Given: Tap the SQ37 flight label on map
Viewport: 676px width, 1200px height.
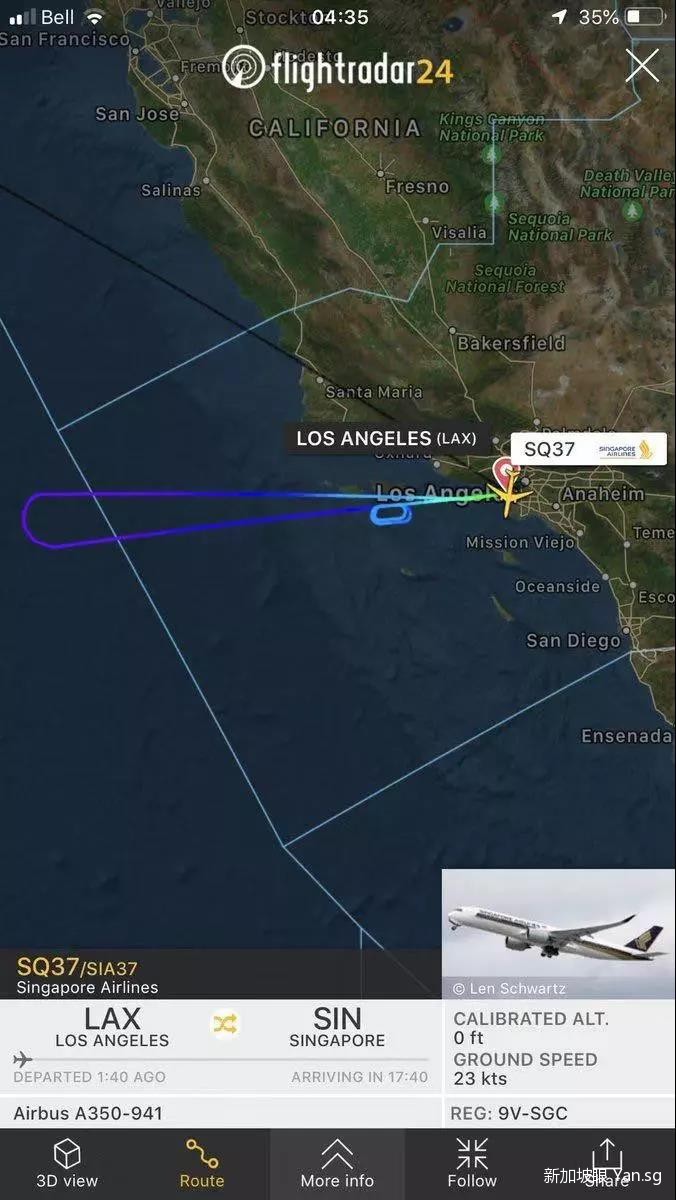Looking at the screenshot, I should point(588,449).
